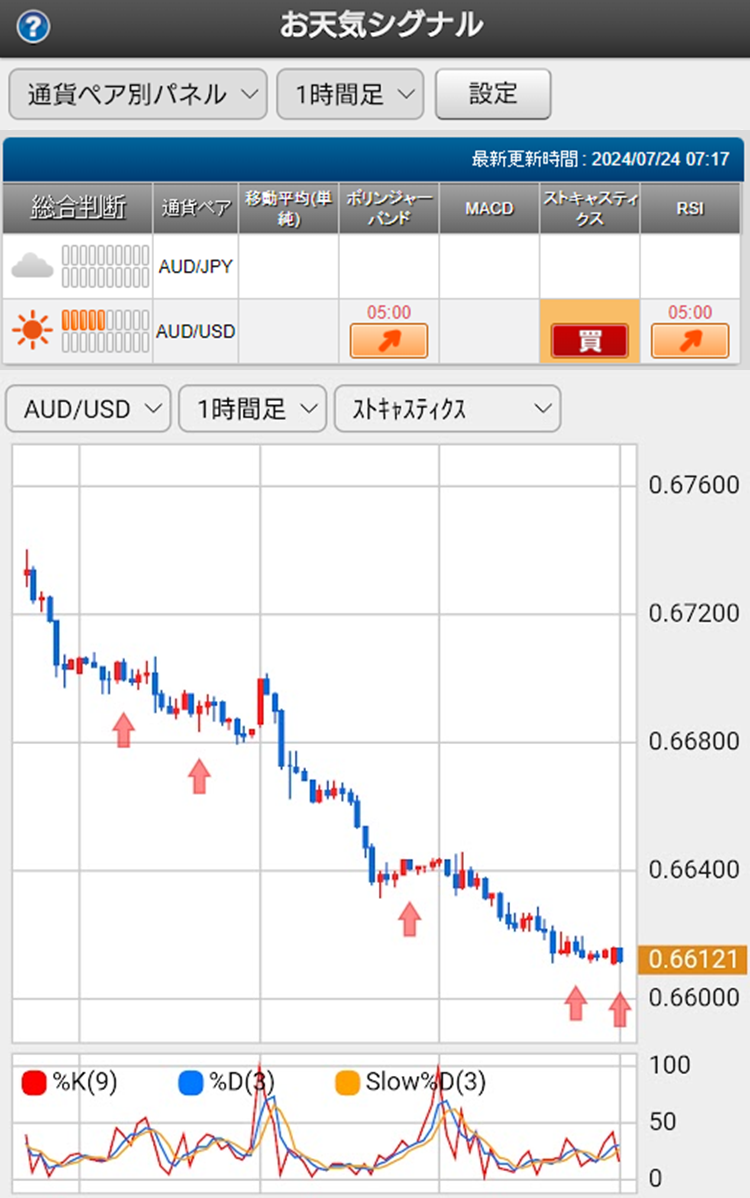The height and width of the screenshot is (1198, 750).
Task: Tap the RSI up-arrow signal for AUD/USD
Action: pyautogui.click(x=690, y=341)
